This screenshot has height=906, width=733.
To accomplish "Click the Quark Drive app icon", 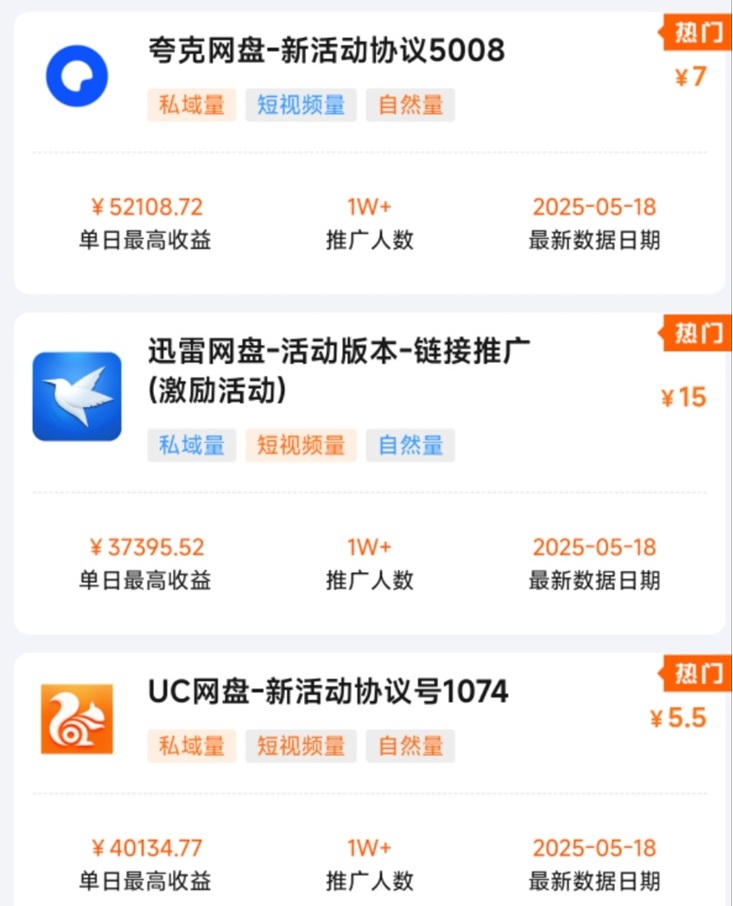I will coord(77,73).
